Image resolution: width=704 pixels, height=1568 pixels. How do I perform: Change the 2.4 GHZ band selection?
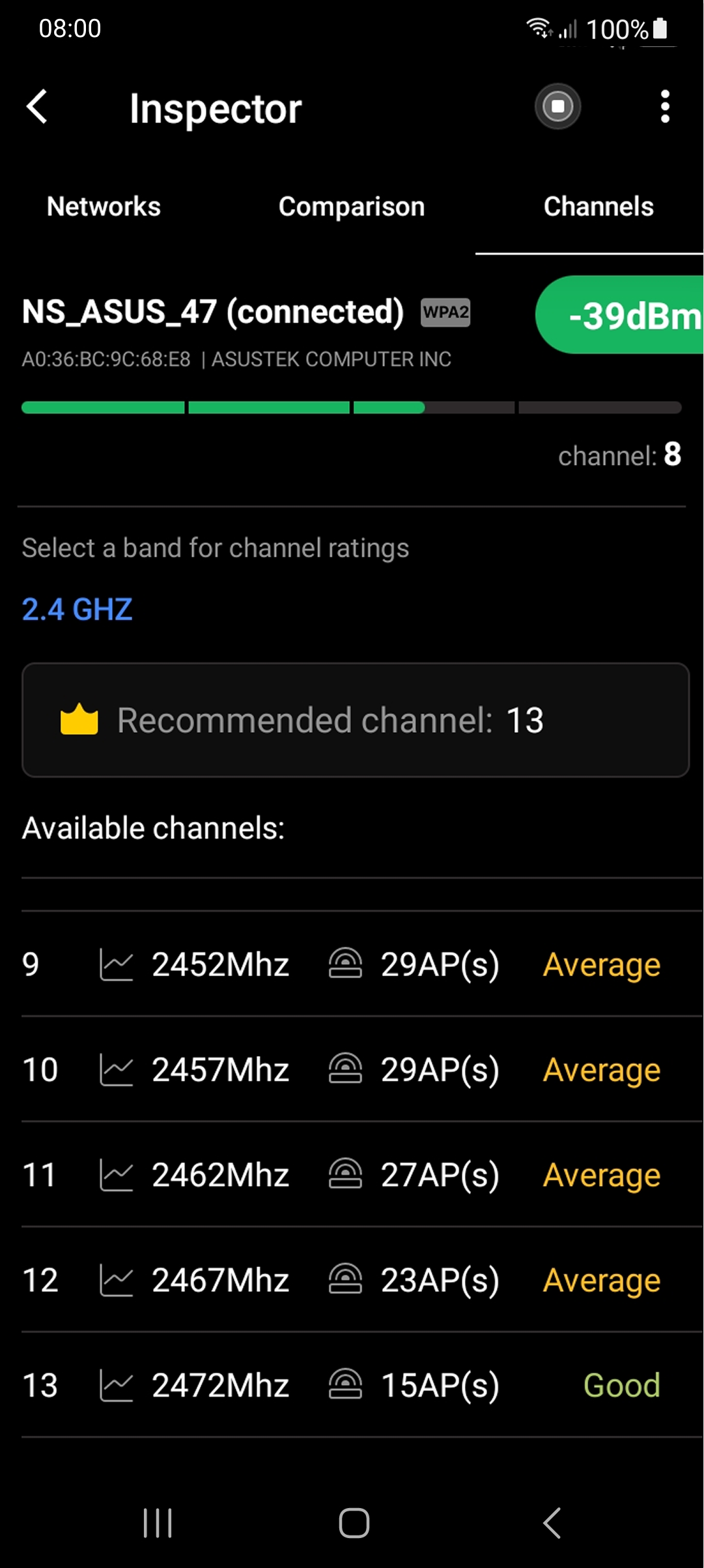[77, 609]
